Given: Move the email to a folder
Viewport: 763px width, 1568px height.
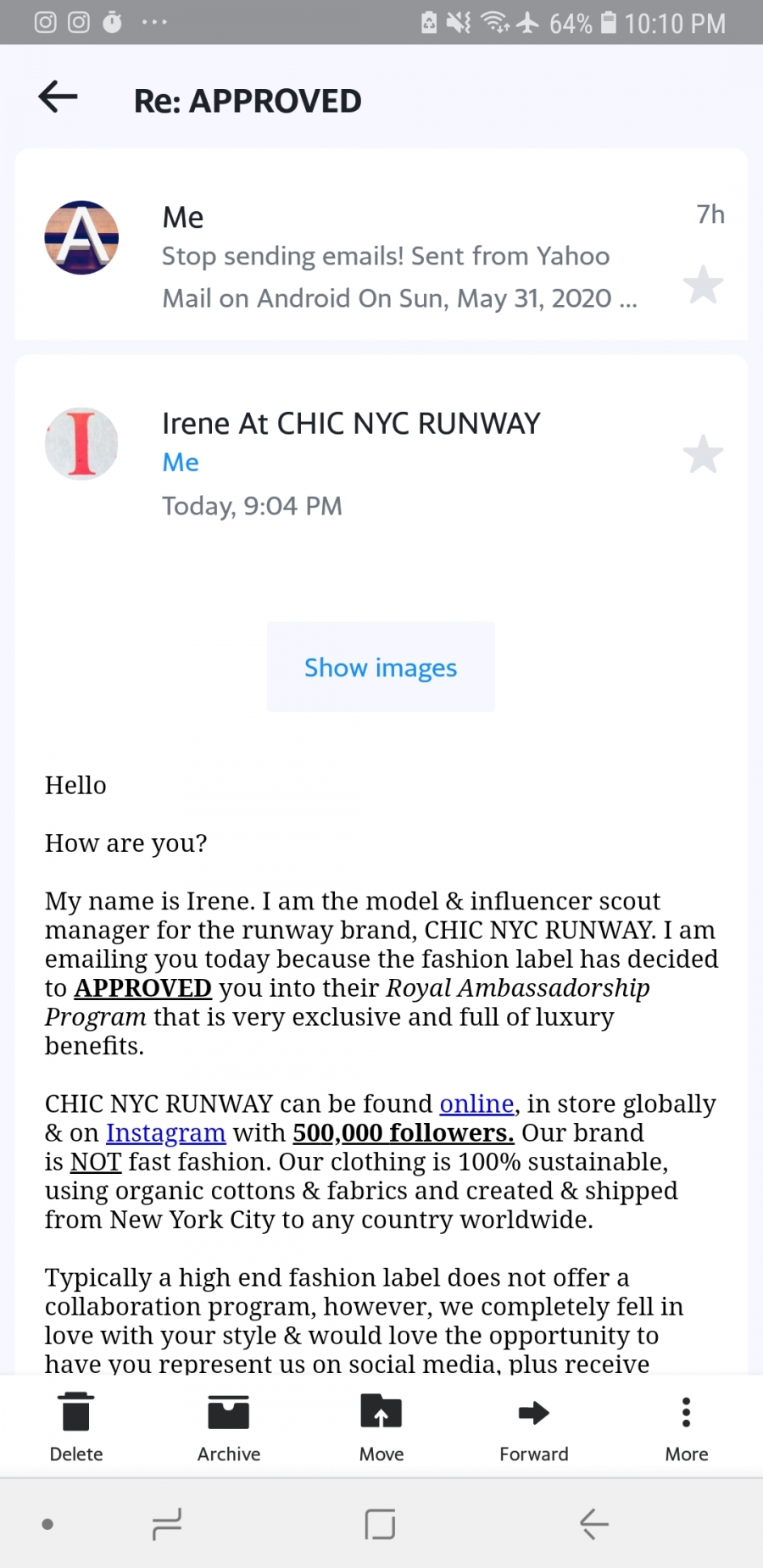Looking at the screenshot, I should [x=381, y=1427].
